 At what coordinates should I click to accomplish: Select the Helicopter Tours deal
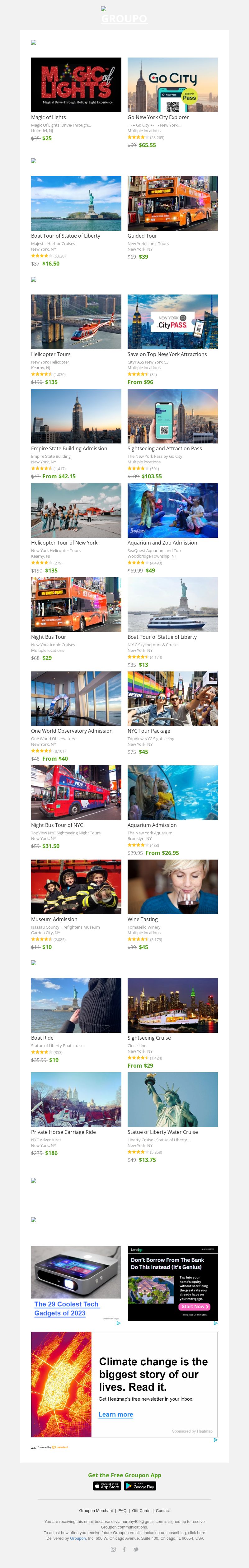coord(76,321)
